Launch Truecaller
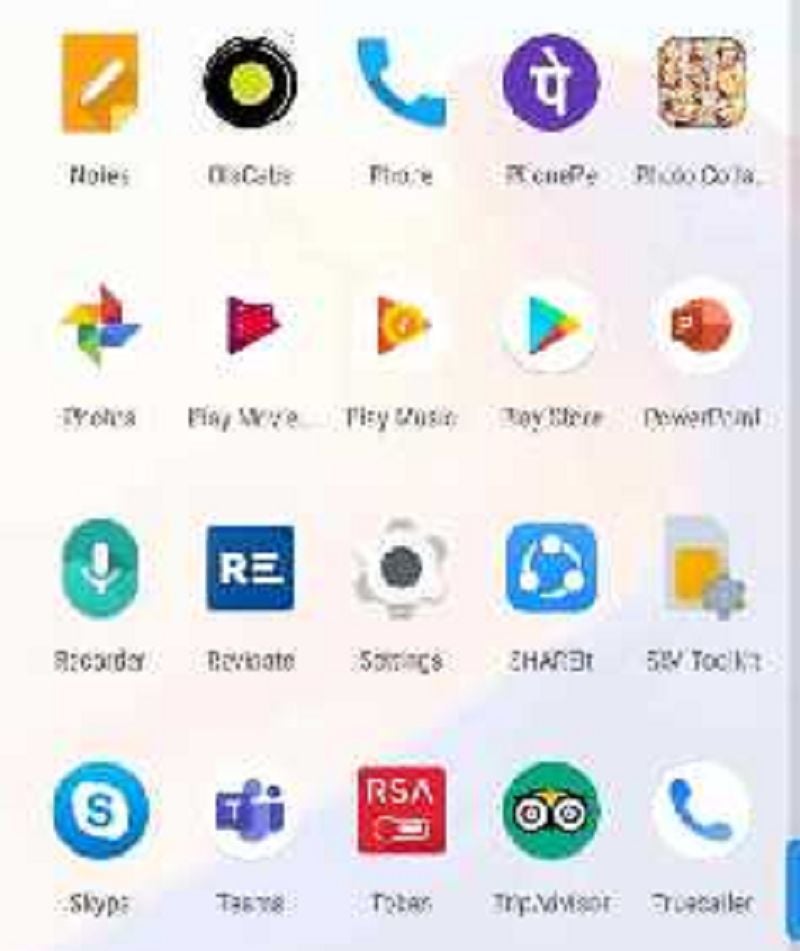 [701, 811]
